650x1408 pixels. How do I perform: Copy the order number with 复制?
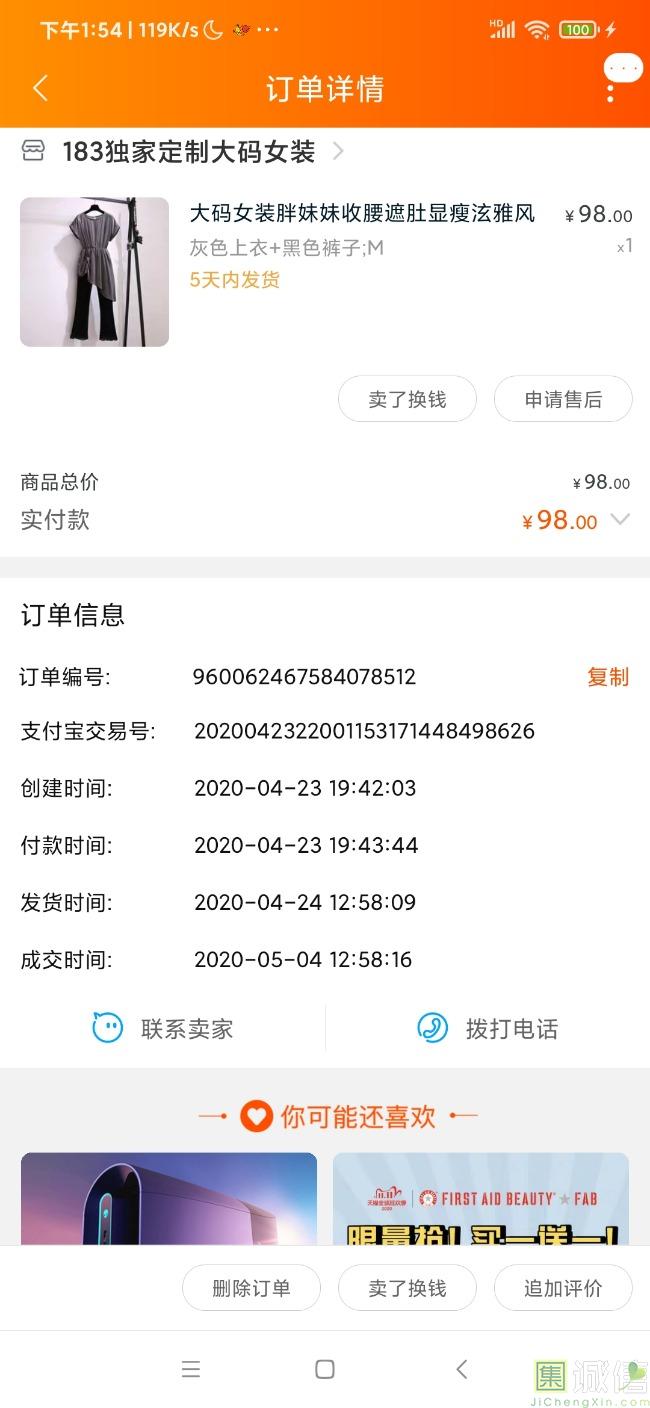click(x=607, y=677)
